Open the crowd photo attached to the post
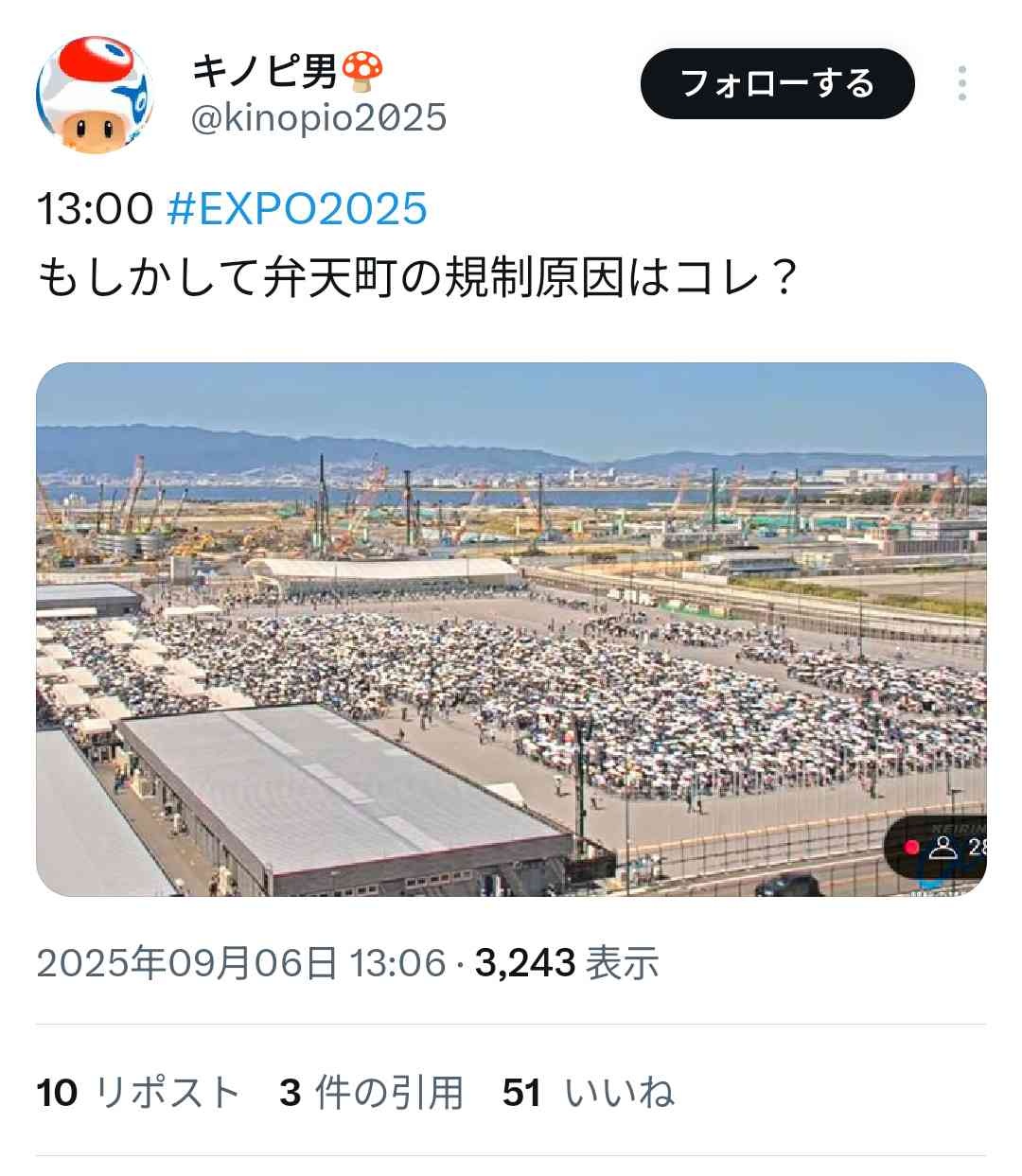Screen dimensions: 1022x1176 coord(511,629)
